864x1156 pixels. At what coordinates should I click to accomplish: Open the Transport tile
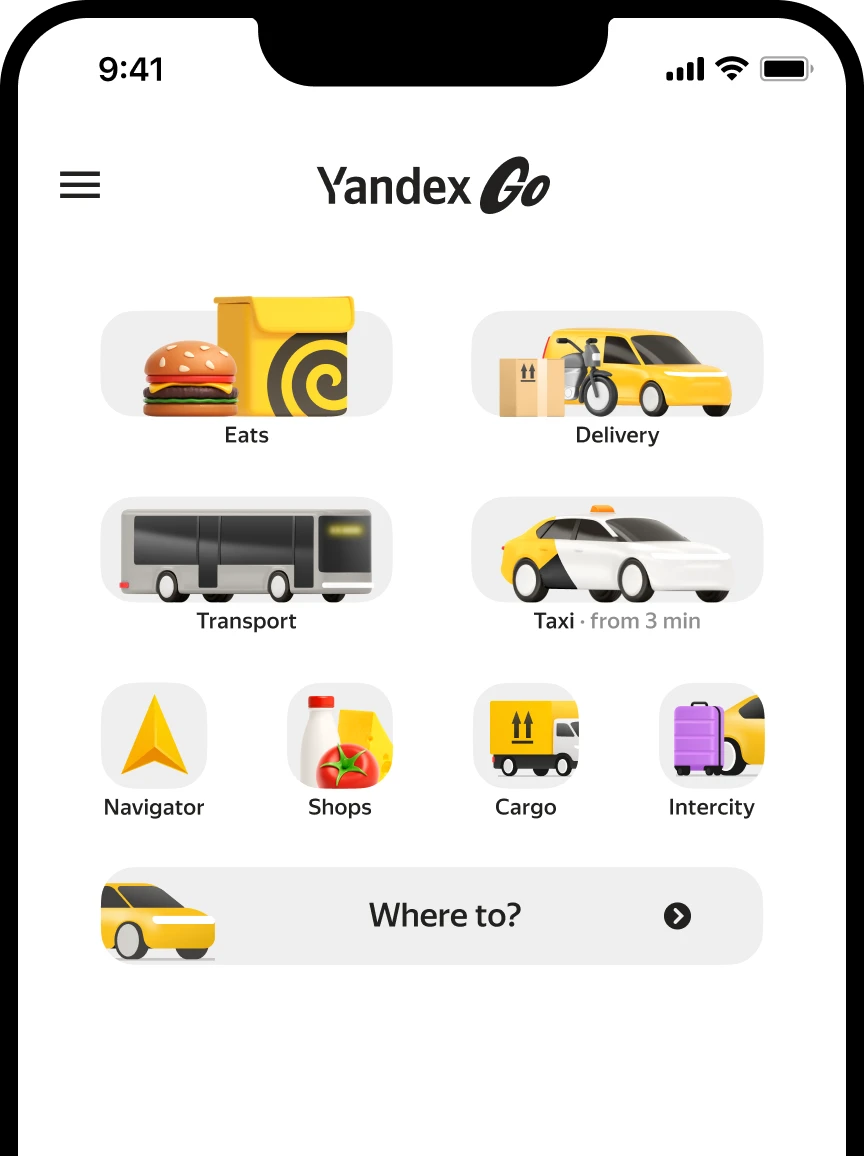247,550
